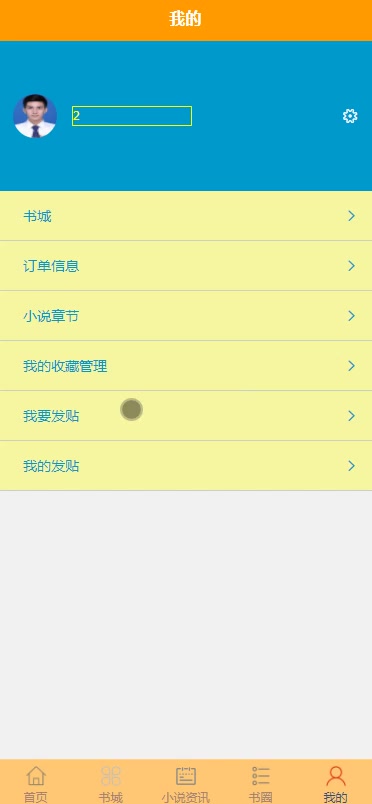Select 我要发贴 to create a post
The image size is (372, 804).
click(x=186, y=416)
